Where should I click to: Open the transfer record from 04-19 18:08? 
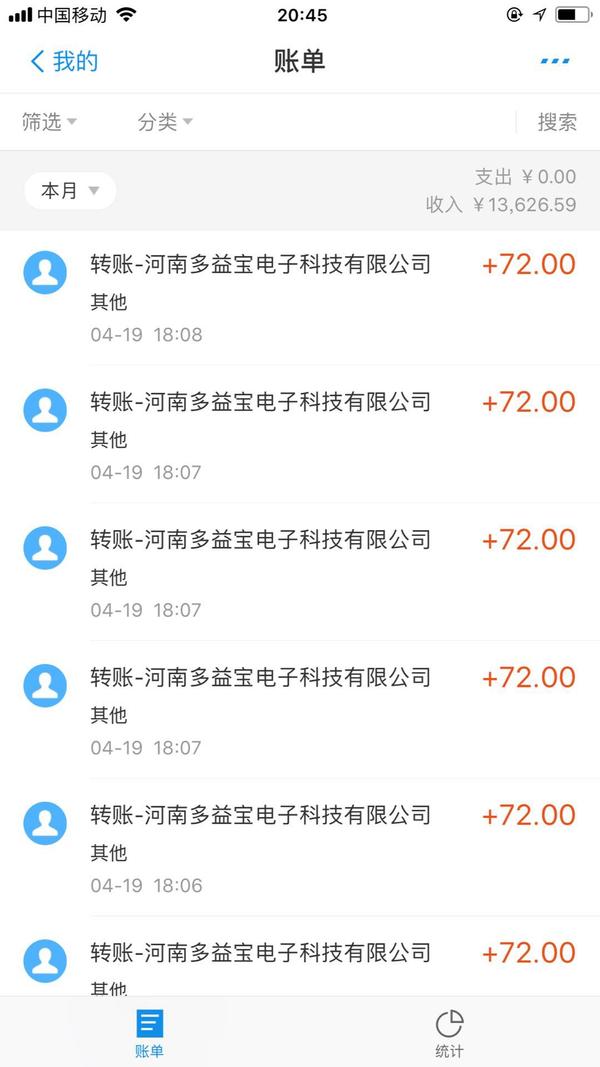click(300, 298)
